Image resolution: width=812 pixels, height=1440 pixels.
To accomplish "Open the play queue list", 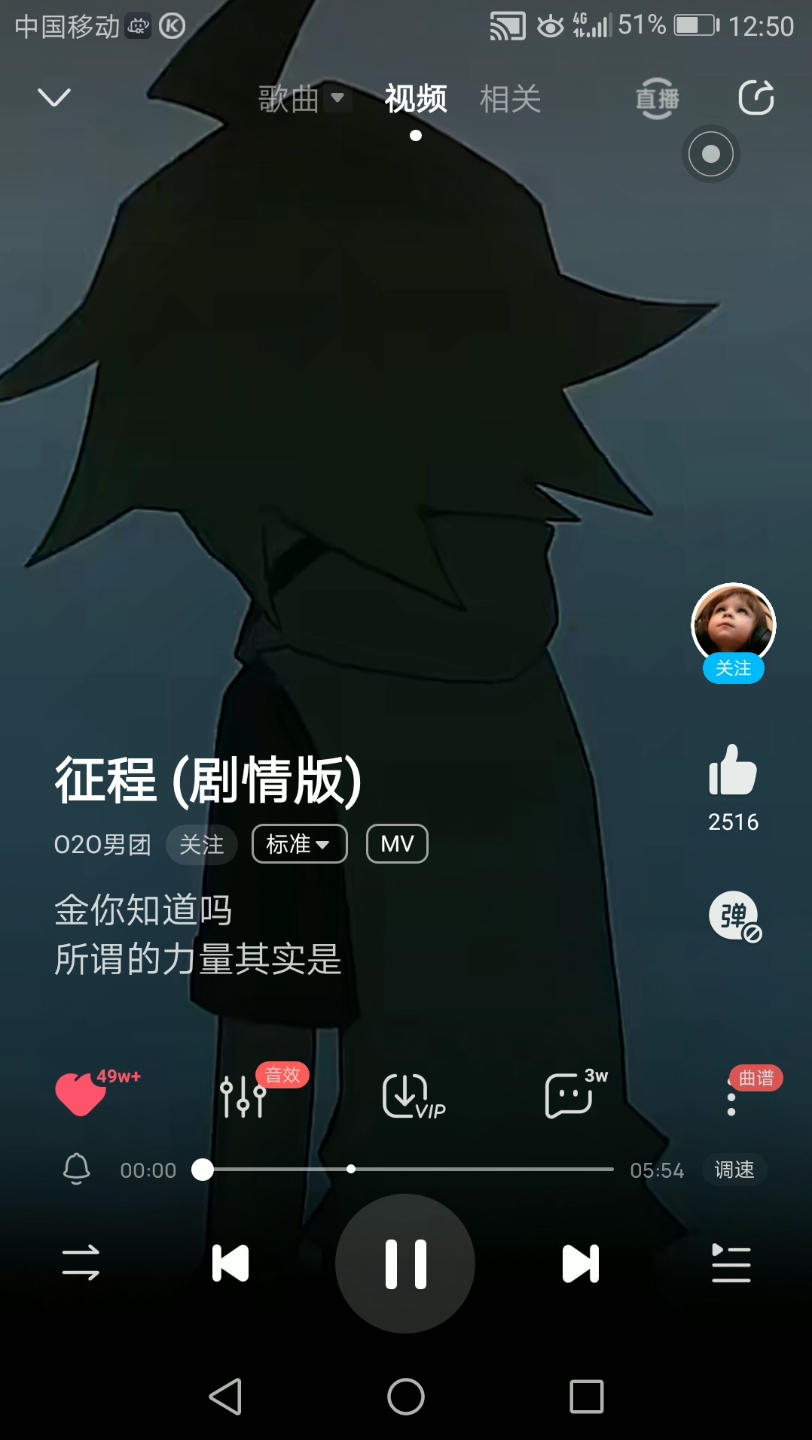I will coord(731,1263).
